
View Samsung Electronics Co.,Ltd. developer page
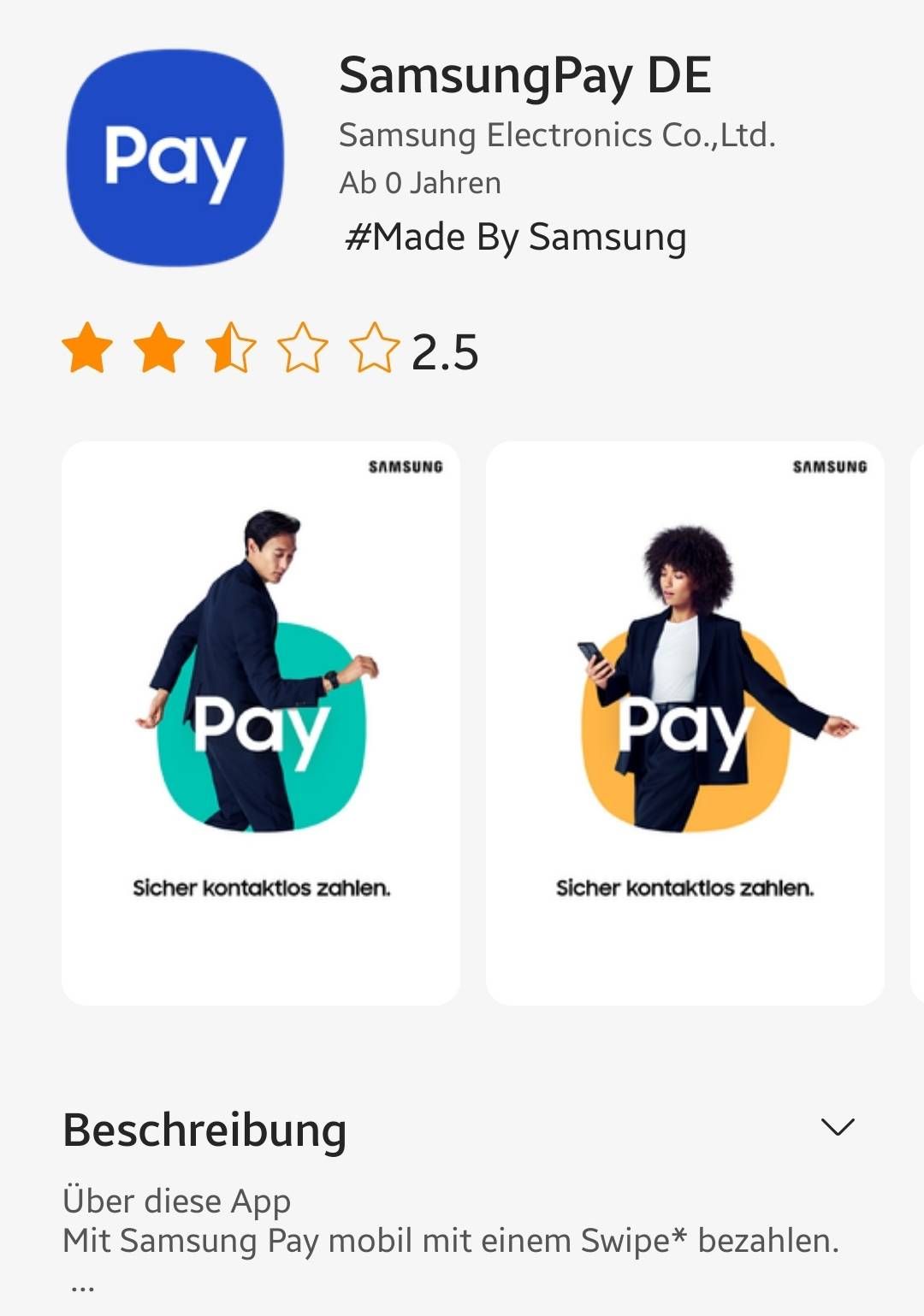(557, 135)
